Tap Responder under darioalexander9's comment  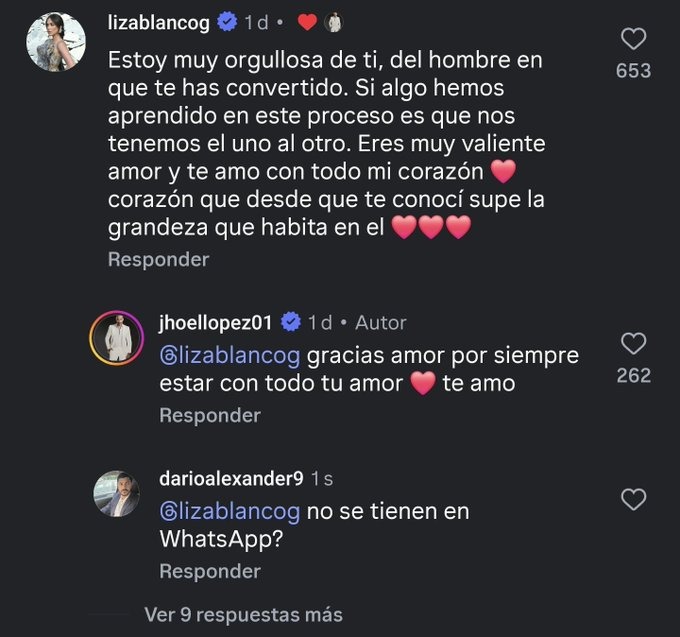pos(210,571)
